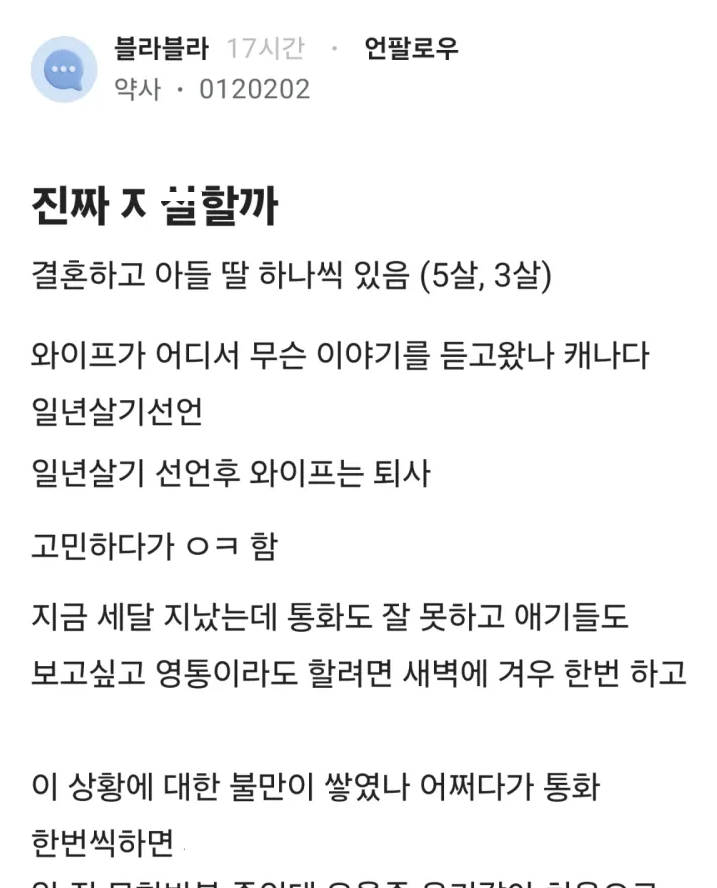The width and height of the screenshot is (717, 888).
Task: Tap the 언팔로우 button to unfollow
Action: click(411, 48)
